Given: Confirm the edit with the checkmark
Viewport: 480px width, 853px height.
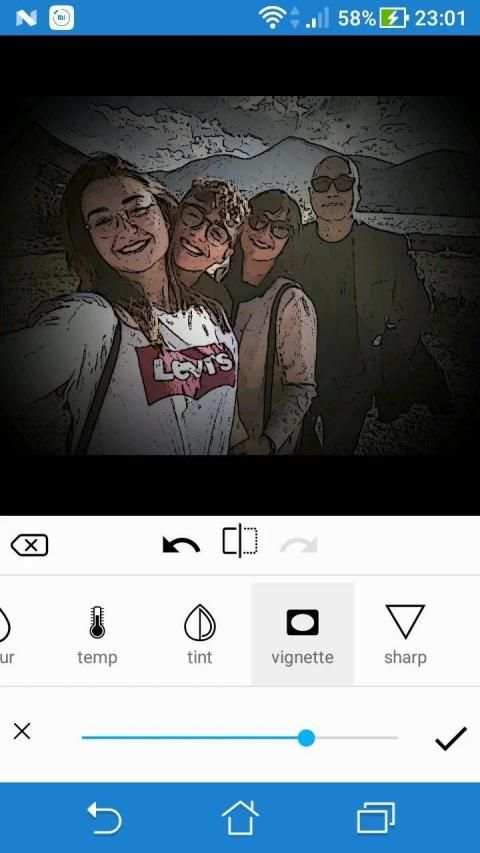Looking at the screenshot, I should coord(451,738).
